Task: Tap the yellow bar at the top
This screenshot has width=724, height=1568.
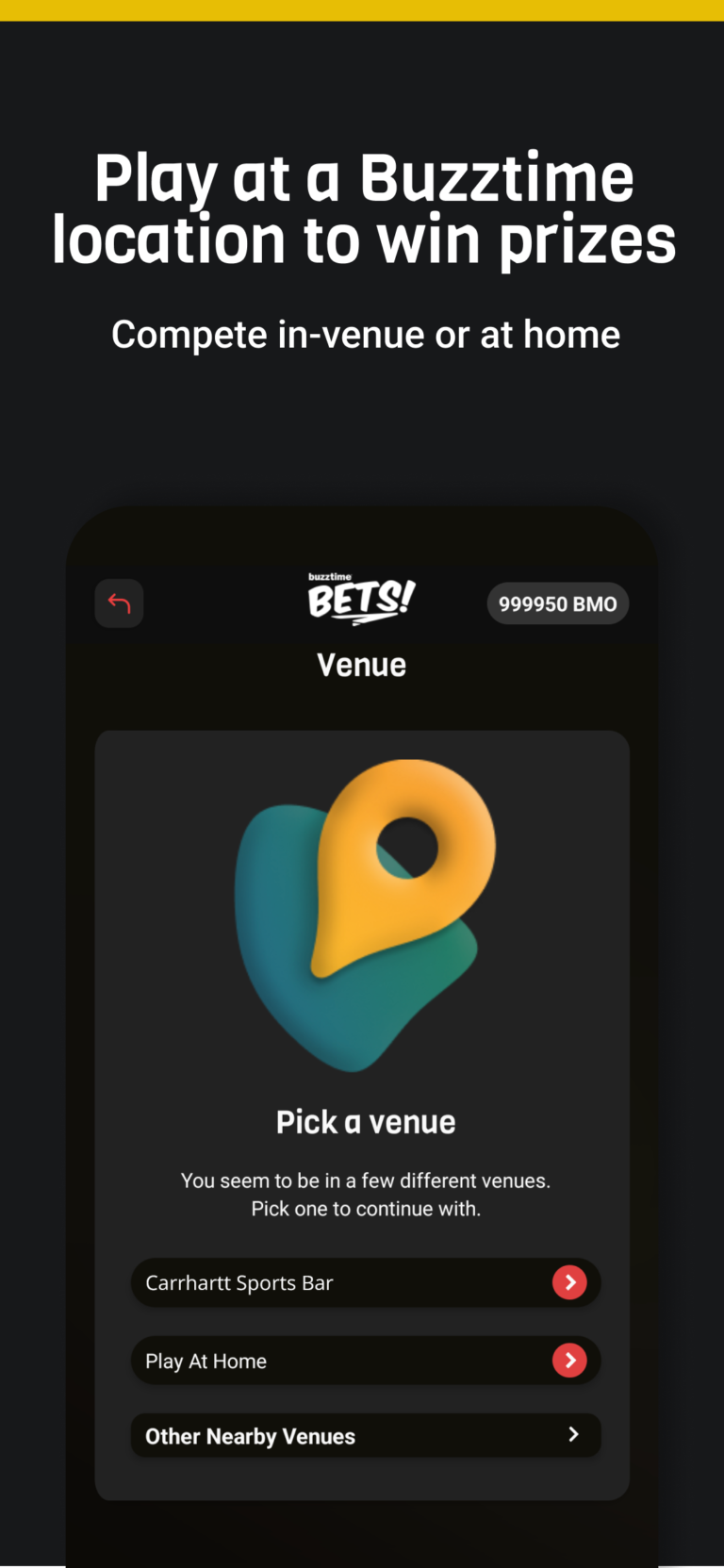Action: point(362,11)
